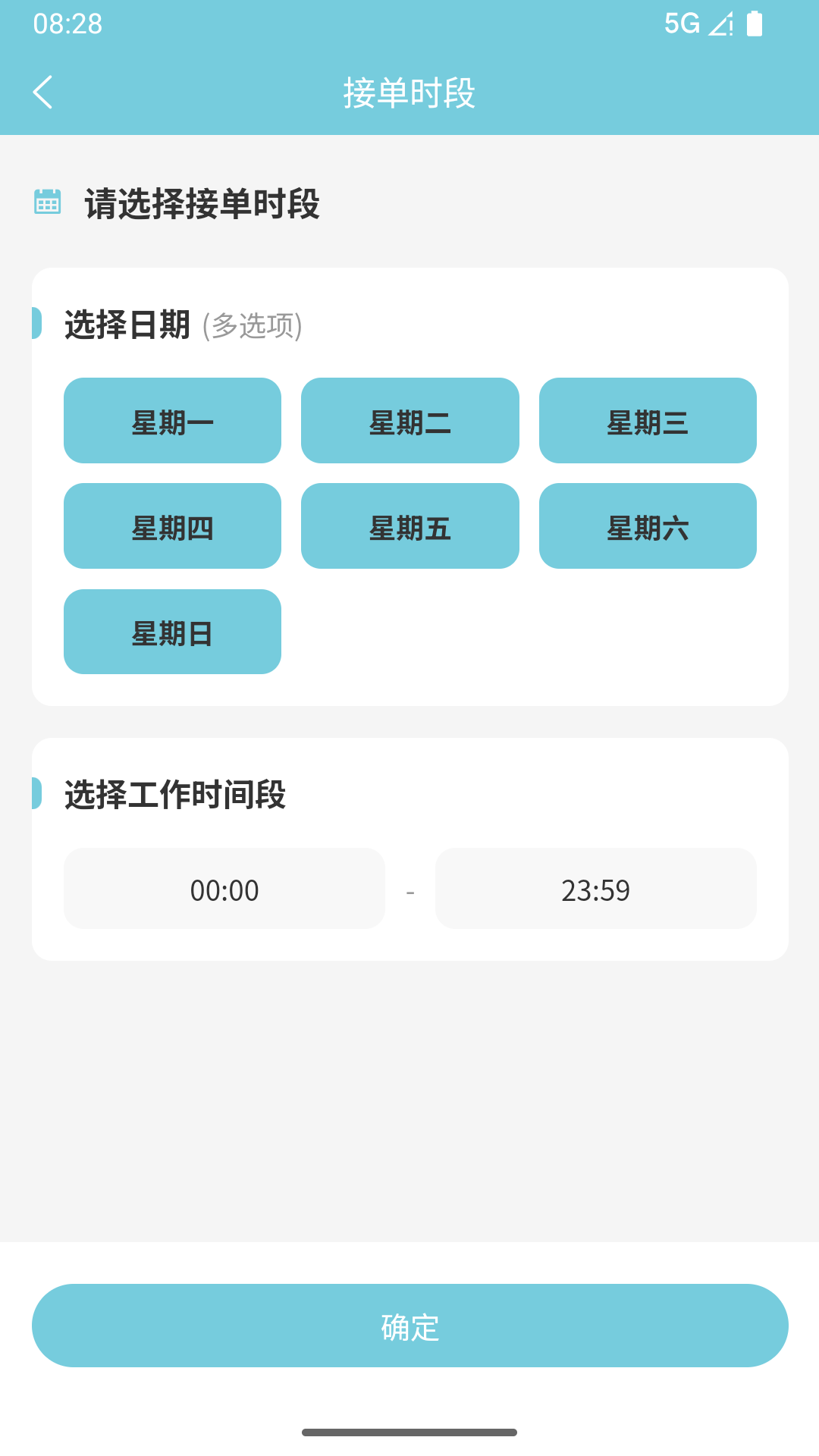Tap the teal accent marker next to 选择日期
The image size is (819, 1456).
coord(36,325)
